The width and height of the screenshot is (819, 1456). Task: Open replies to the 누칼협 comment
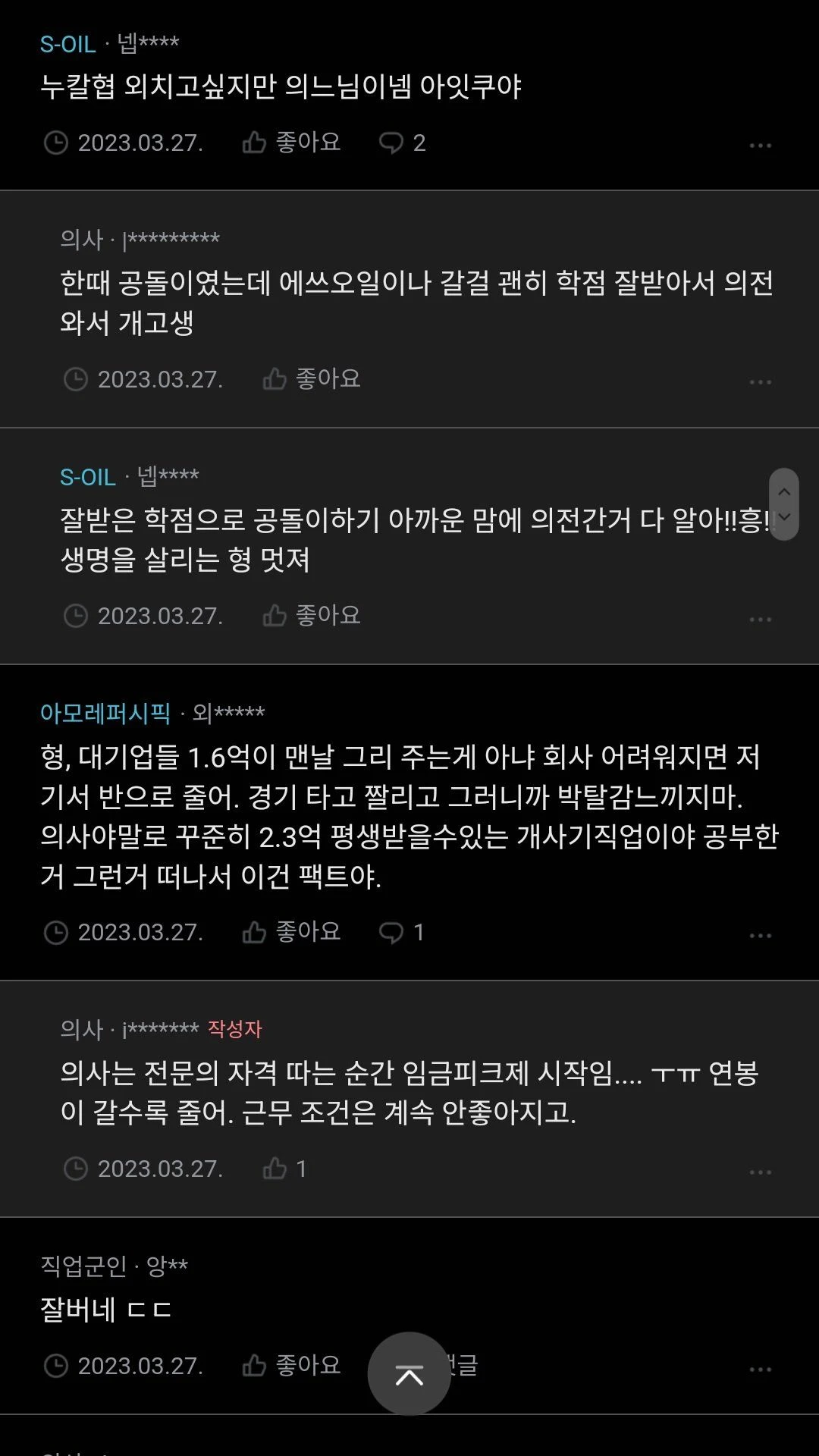pos(402,143)
